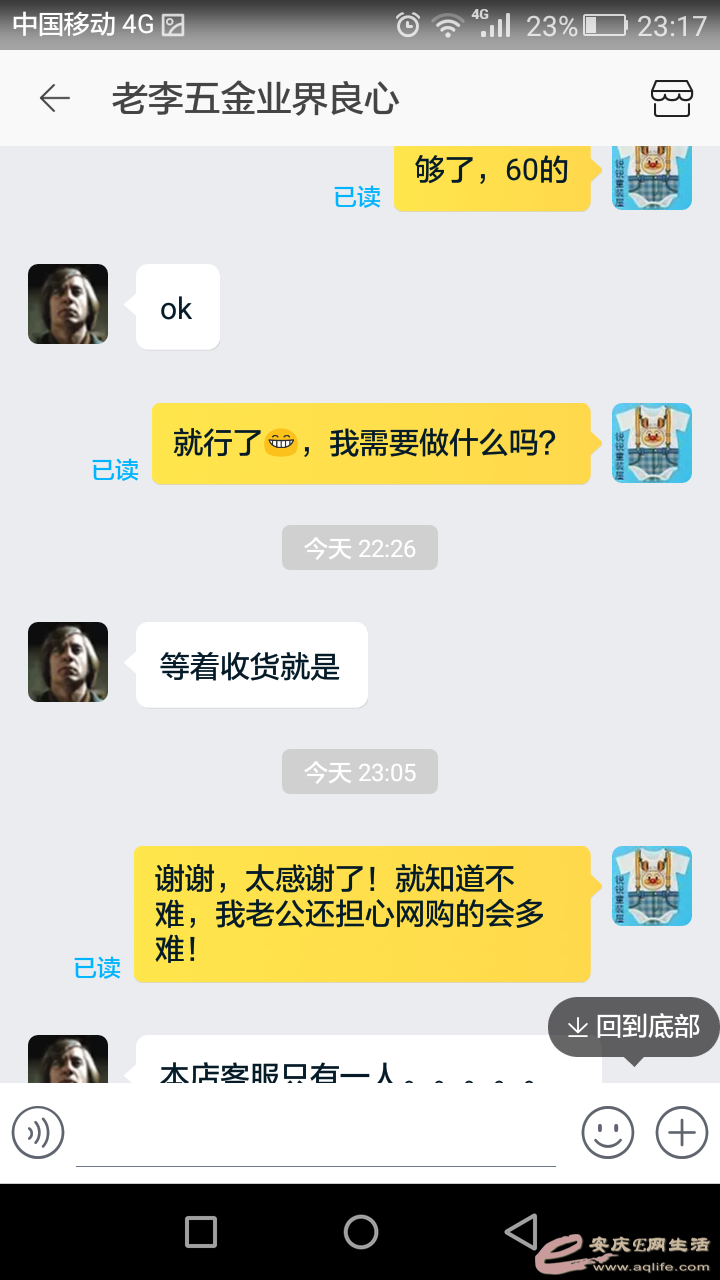Open seller avatar beside 等着收货就是
The image size is (720, 1280).
[68, 662]
